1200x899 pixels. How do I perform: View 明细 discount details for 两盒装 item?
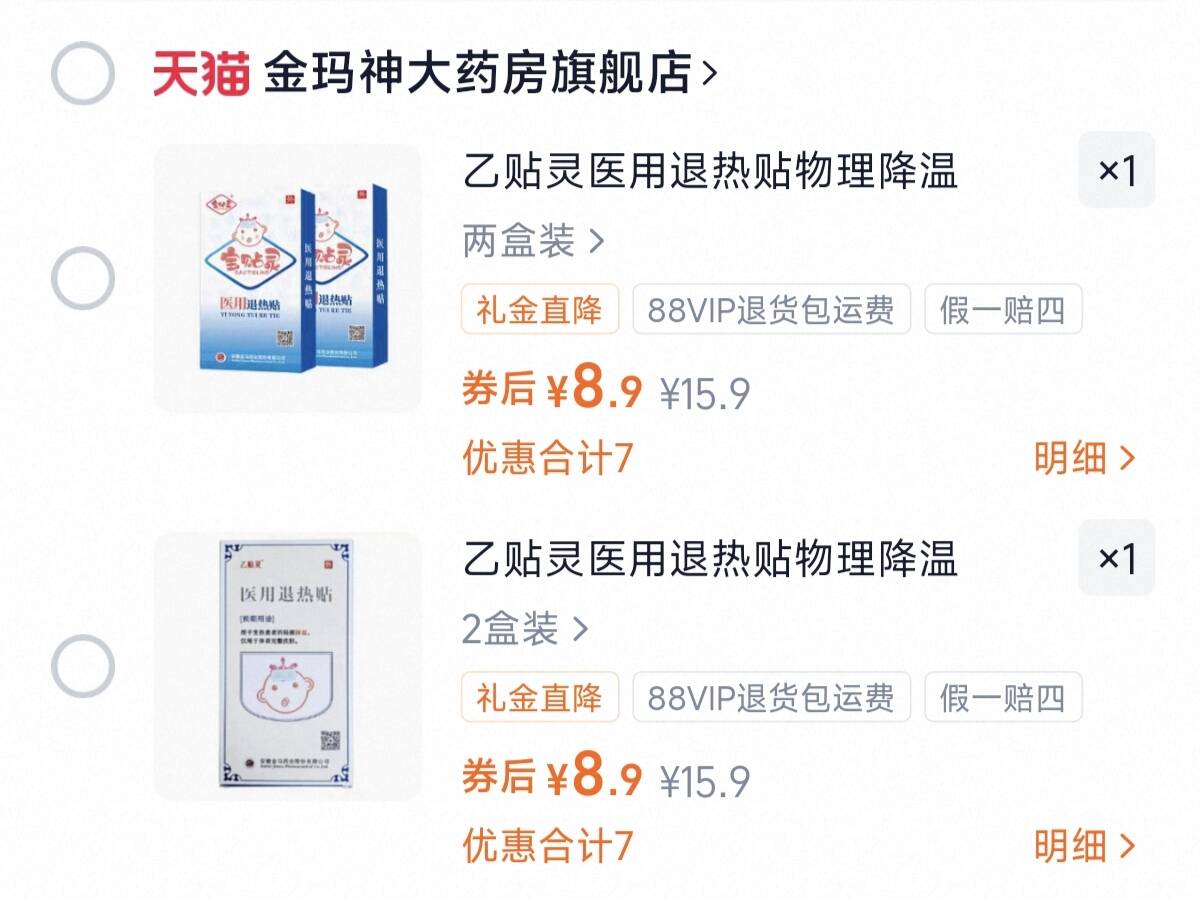pos(1085,458)
